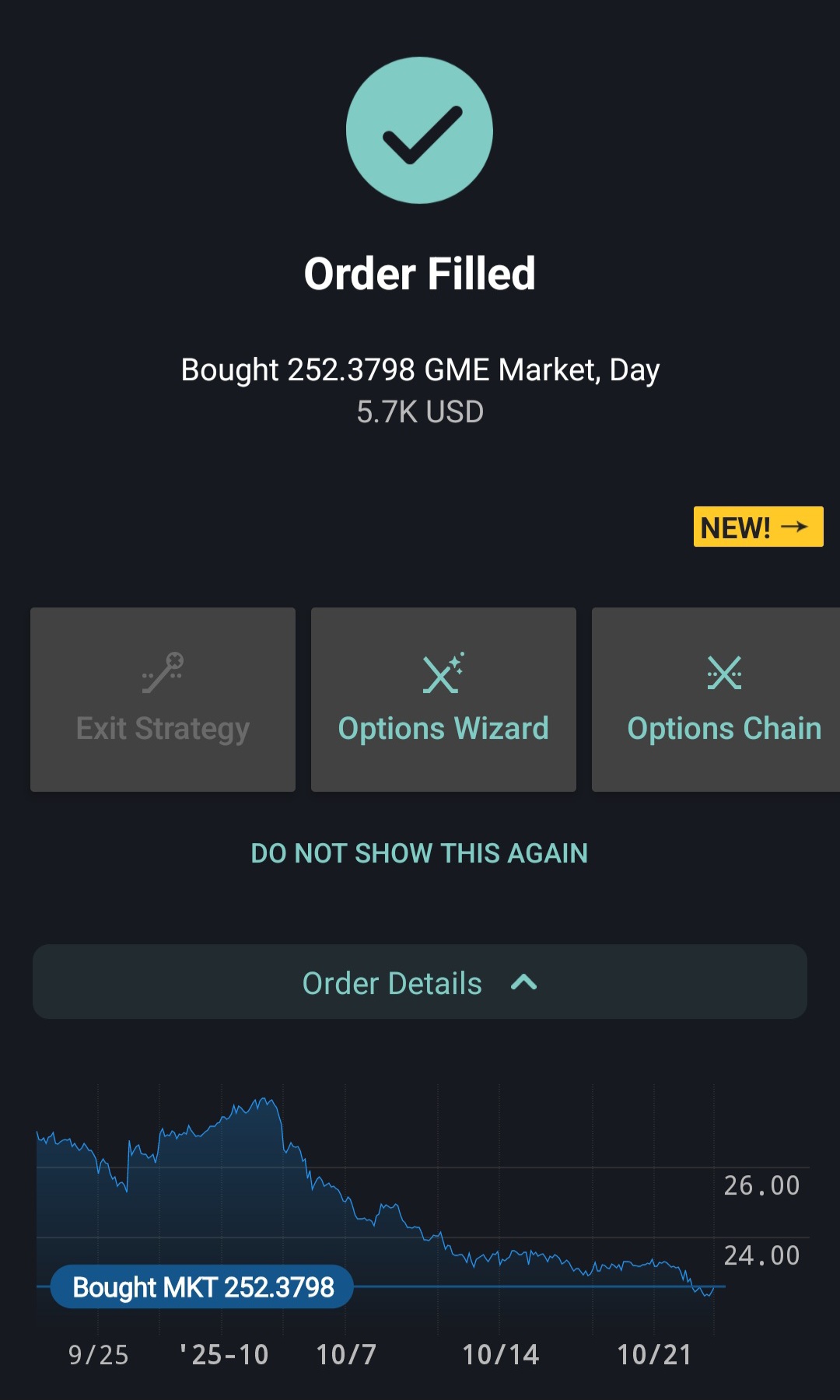The height and width of the screenshot is (1400, 840).
Task: Open the NEW! arrow badge
Action: pyautogui.click(x=758, y=527)
